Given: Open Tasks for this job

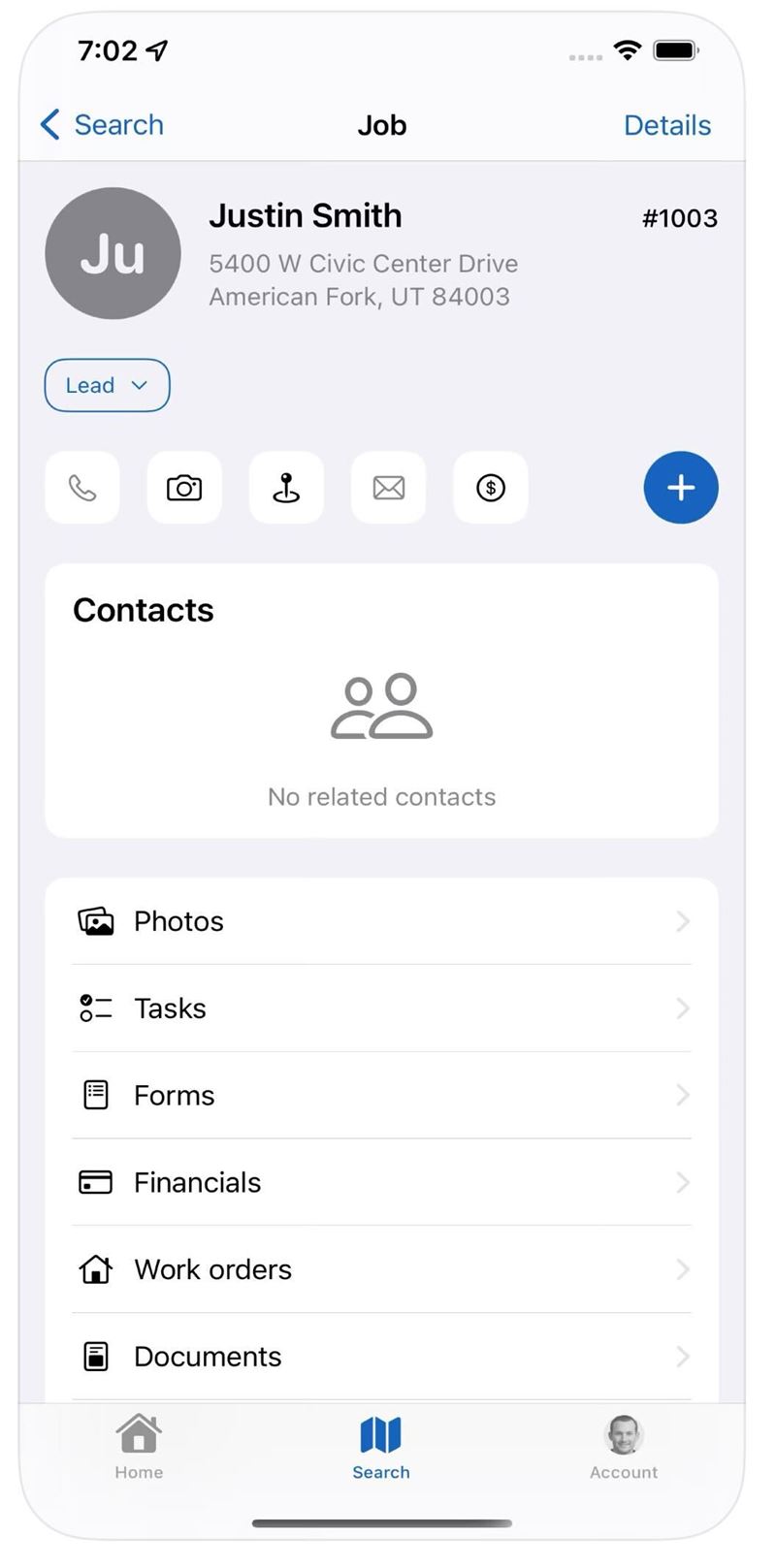Looking at the screenshot, I should click(x=382, y=1008).
